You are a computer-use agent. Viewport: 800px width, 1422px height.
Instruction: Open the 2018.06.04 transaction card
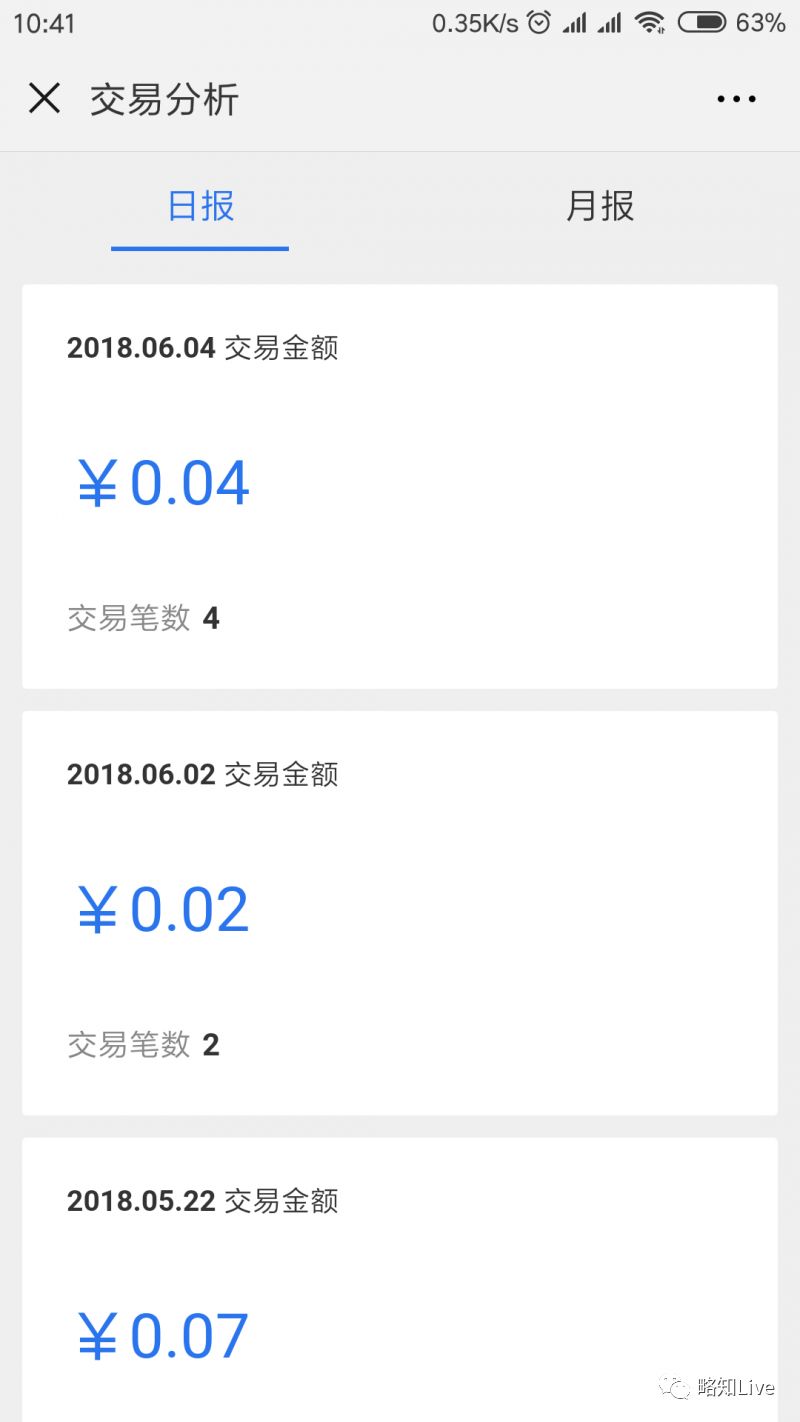pos(400,486)
